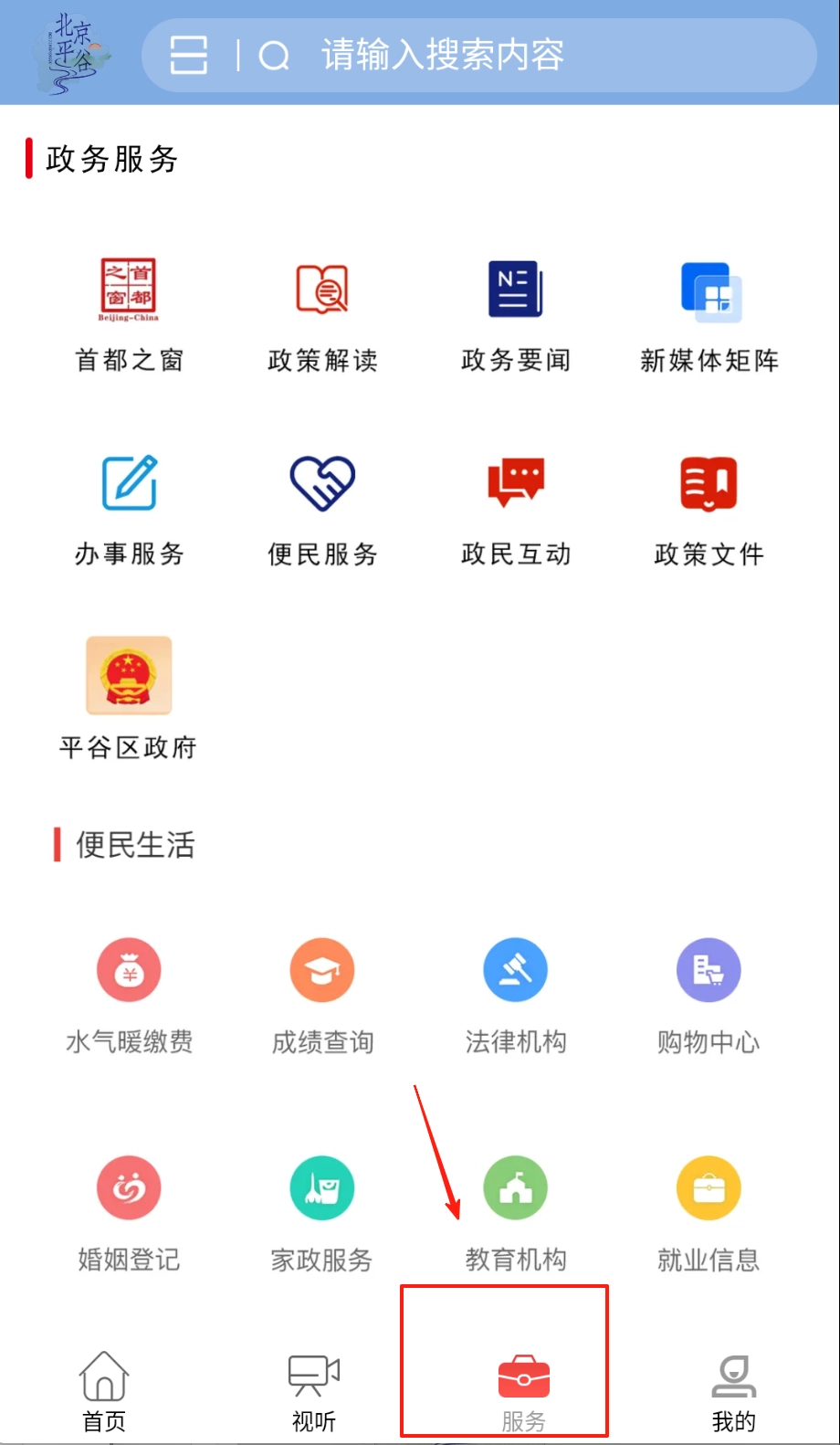
Task: Open 法律机构
Action: click(x=516, y=994)
